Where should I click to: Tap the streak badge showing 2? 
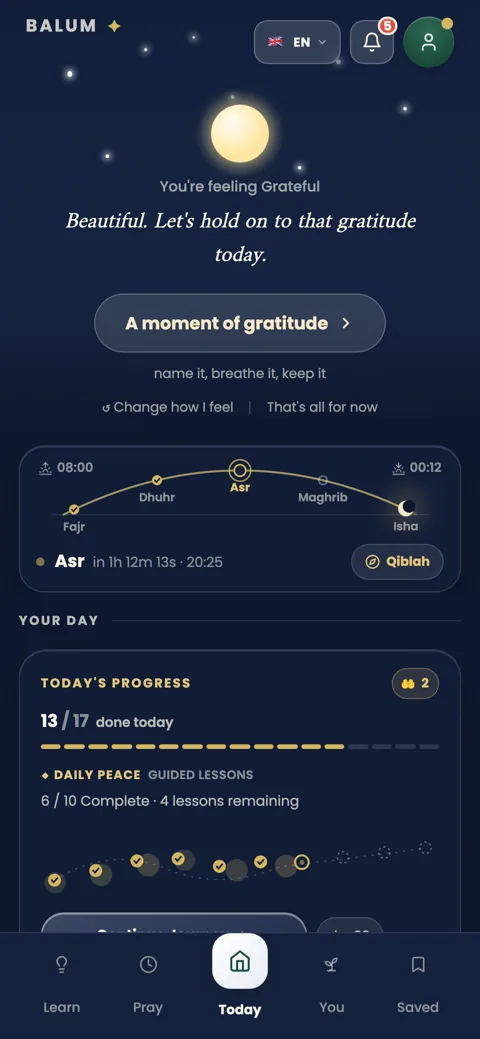pos(415,684)
